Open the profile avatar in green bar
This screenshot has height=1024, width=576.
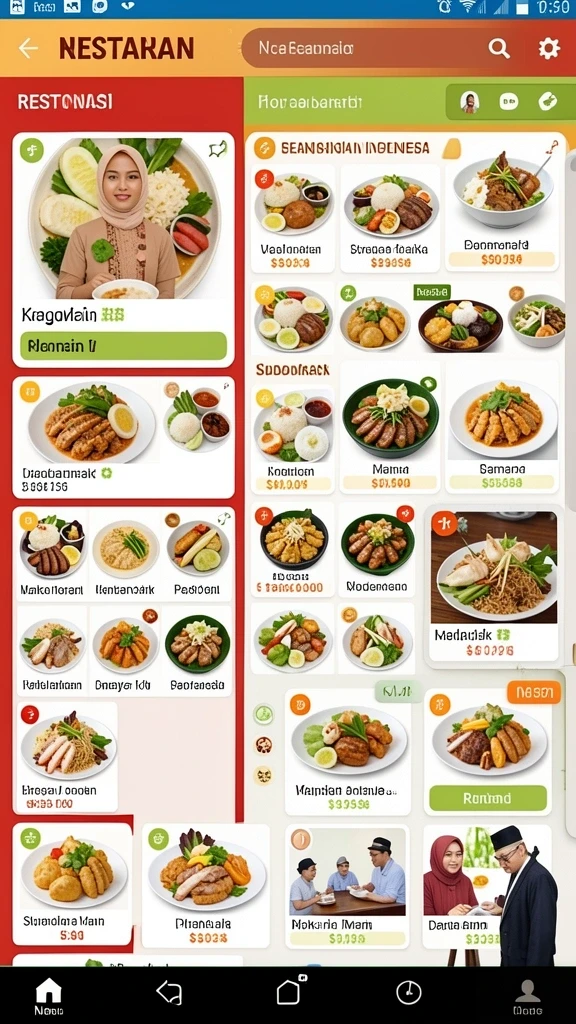(470, 101)
